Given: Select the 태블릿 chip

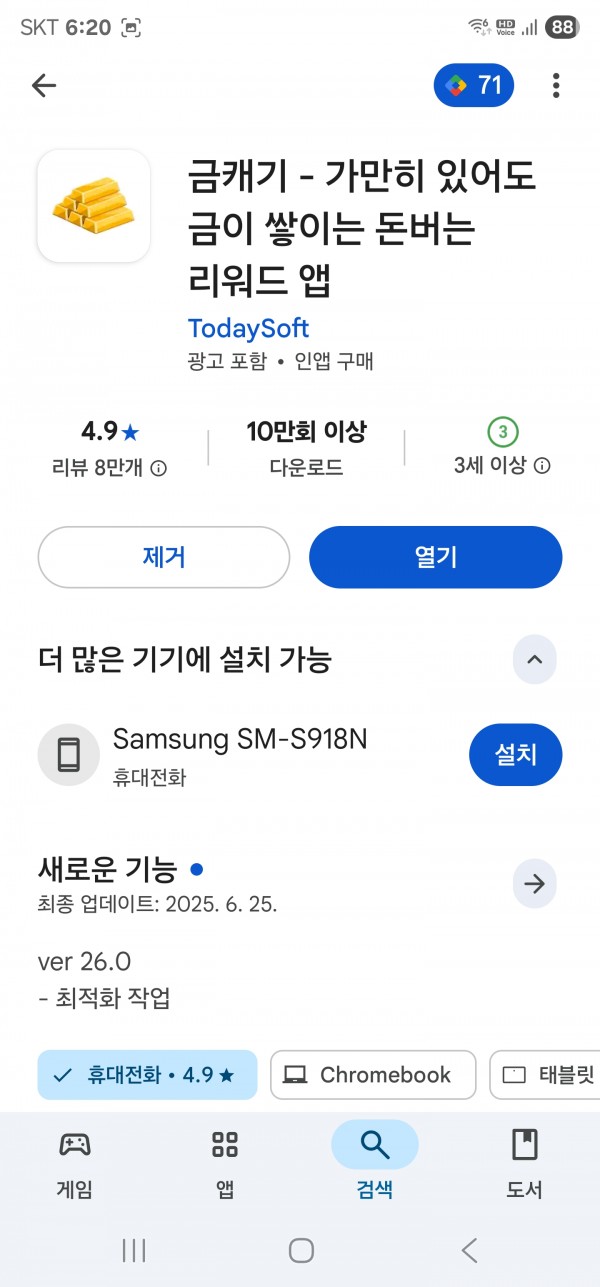Looking at the screenshot, I should pyautogui.click(x=545, y=1075).
